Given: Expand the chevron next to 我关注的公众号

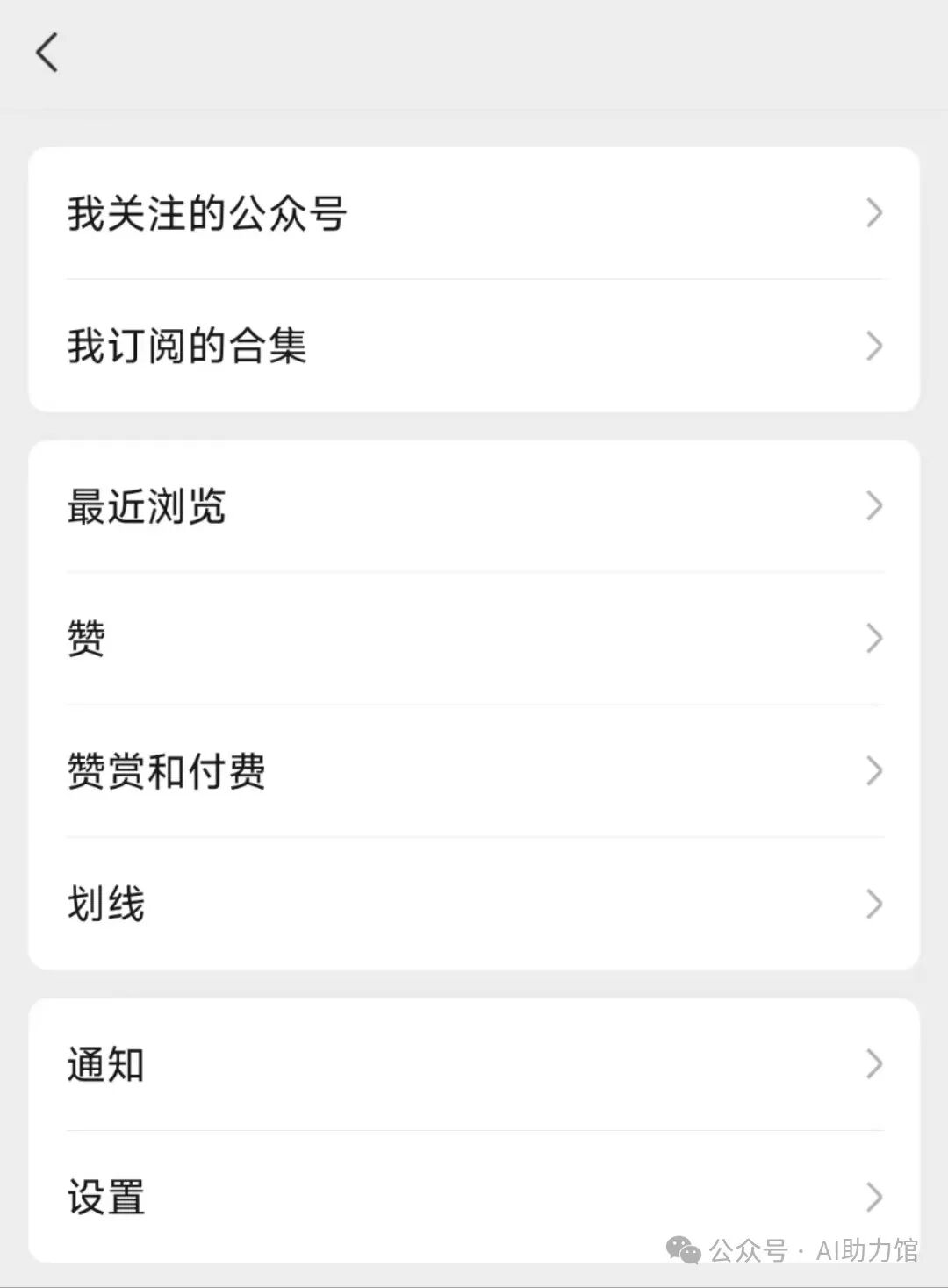Looking at the screenshot, I should (873, 213).
